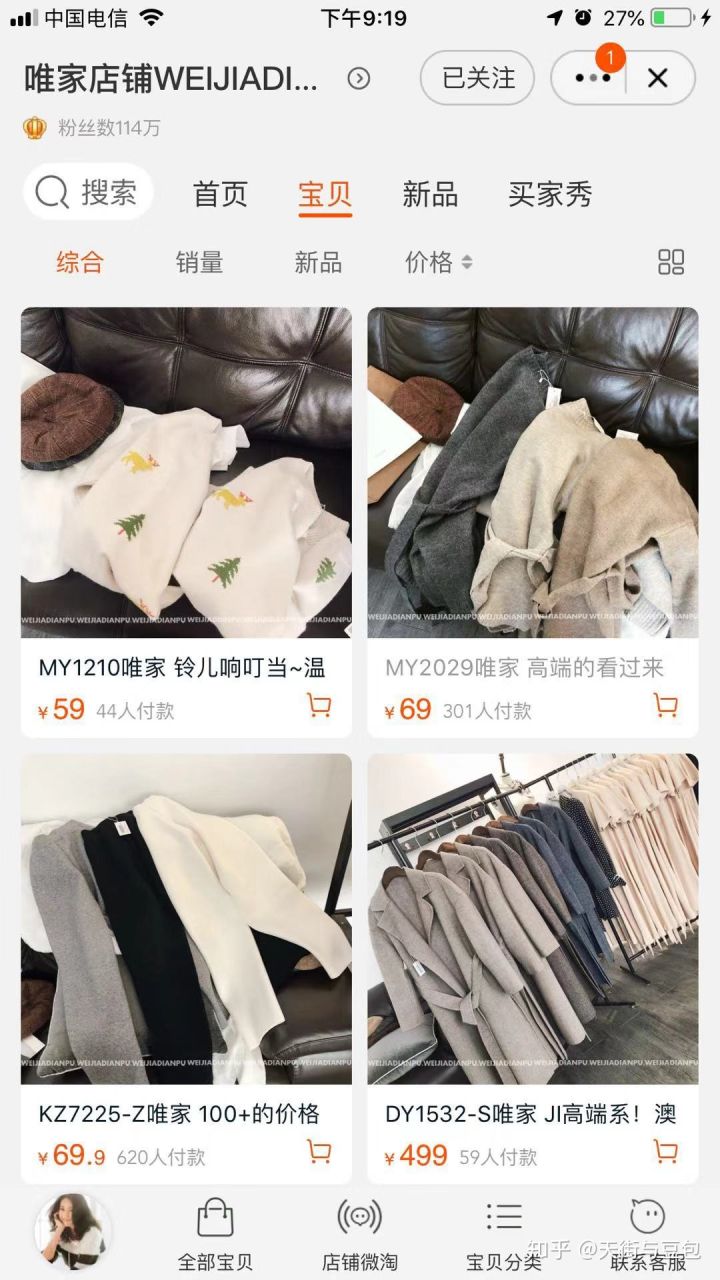The width and height of the screenshot is (720, 1280).
Task: Open 全部宝贝 from the bottom toolbar
Action: 215,1225
